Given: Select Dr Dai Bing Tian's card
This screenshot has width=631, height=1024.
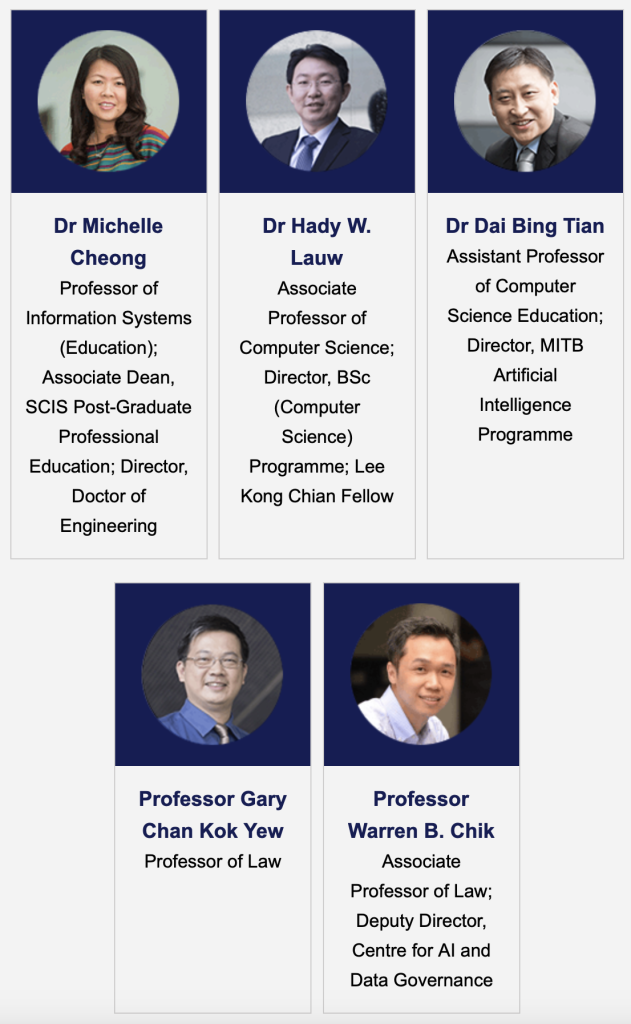Looking at the screenshot, I should point(525,226).
